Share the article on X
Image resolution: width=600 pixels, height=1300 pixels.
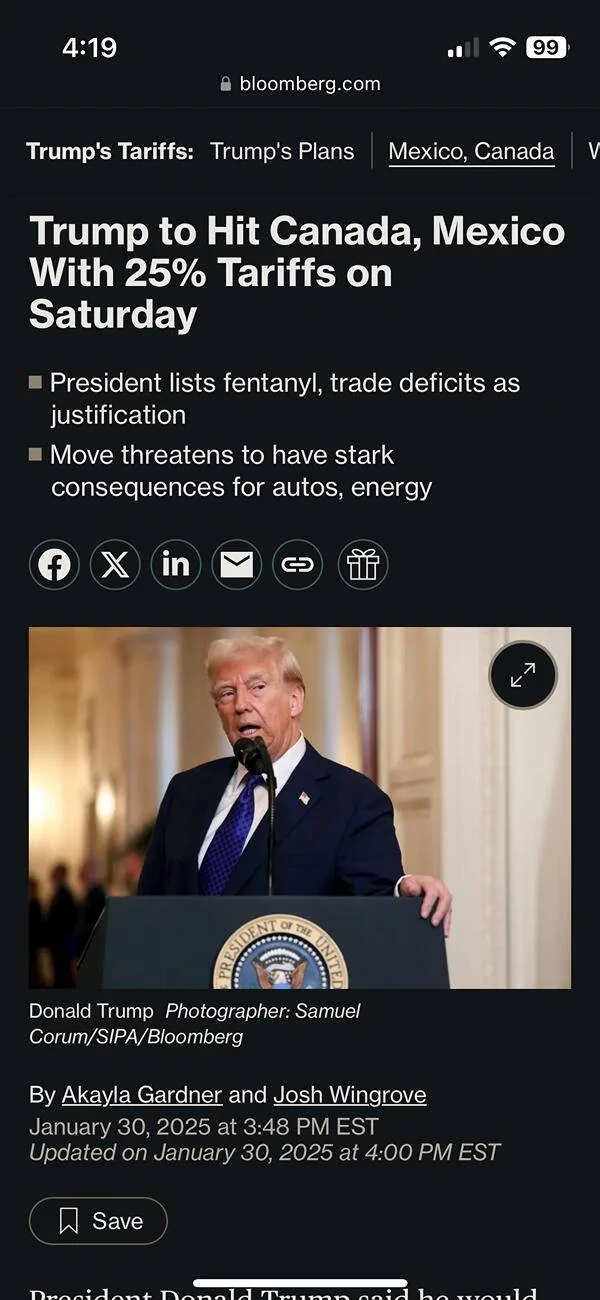(115, 565)
